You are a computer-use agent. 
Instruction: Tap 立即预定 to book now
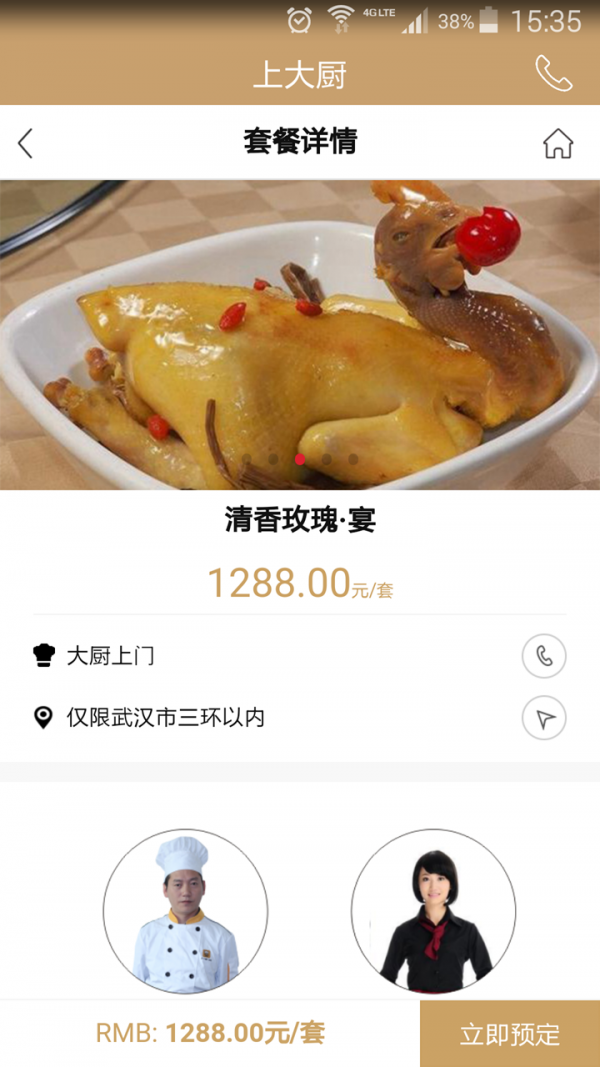[x=510, y=1034]
